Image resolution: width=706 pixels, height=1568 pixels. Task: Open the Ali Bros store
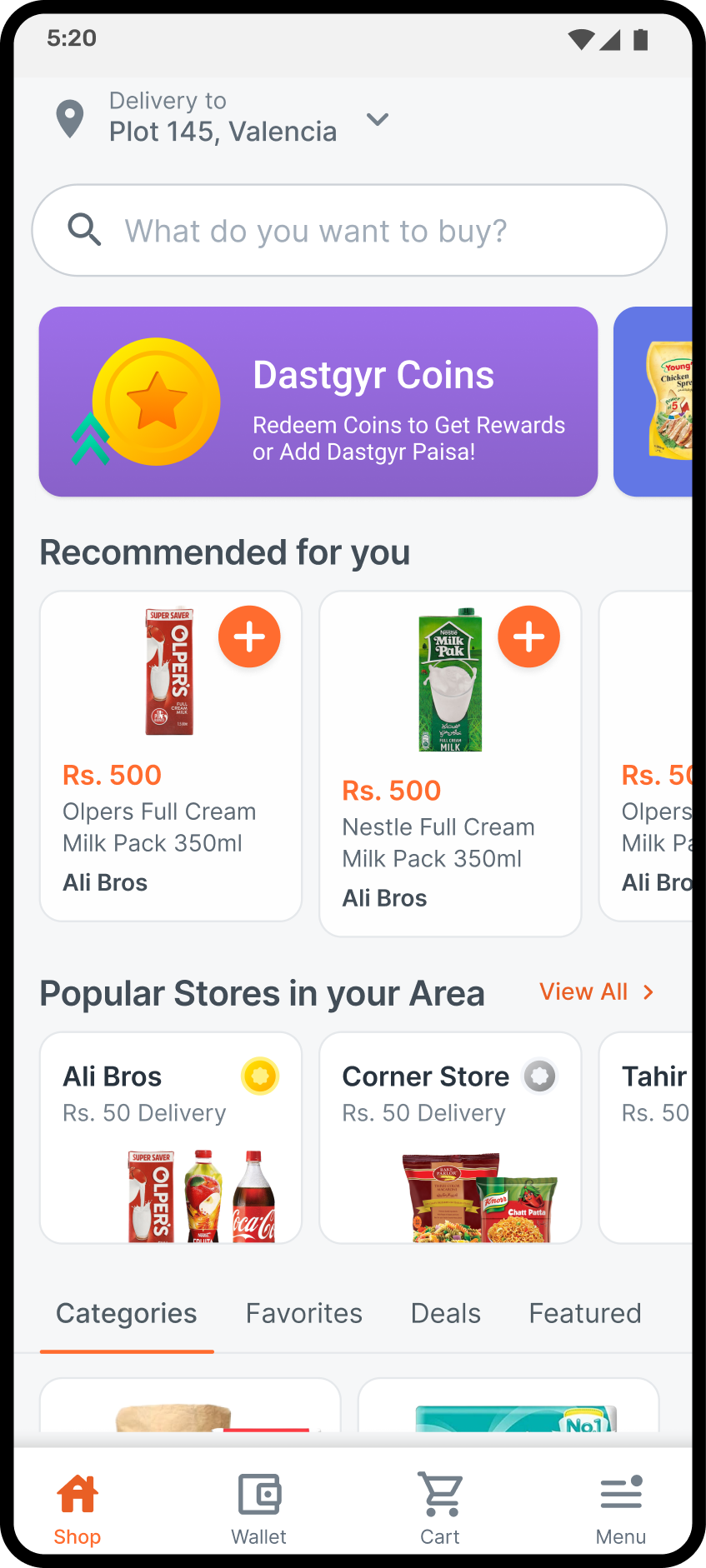tap(170, 1137)
